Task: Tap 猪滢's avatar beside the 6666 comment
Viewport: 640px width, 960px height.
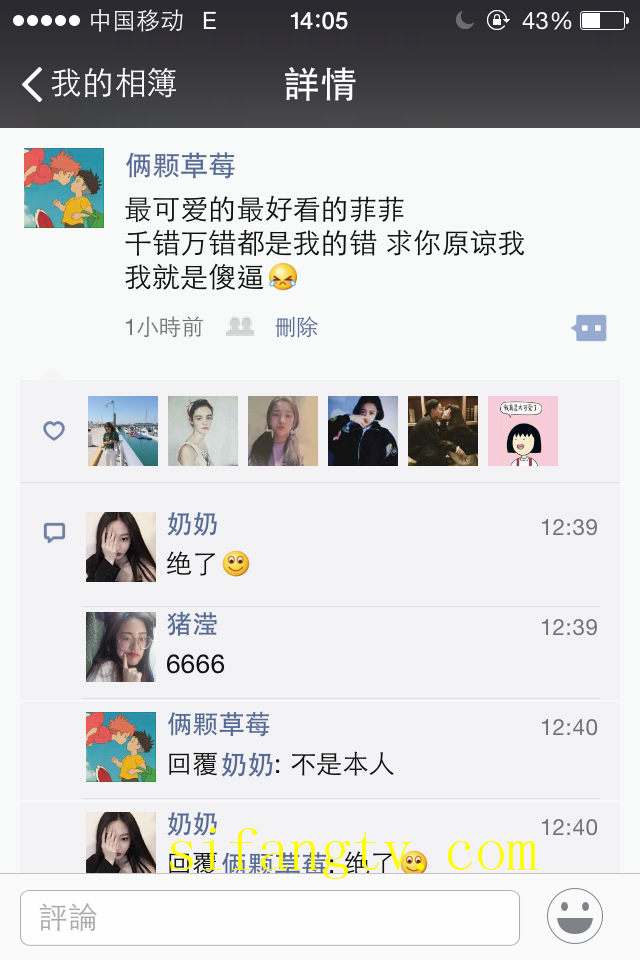Action: pyautogui.click(x=121, y=647)
